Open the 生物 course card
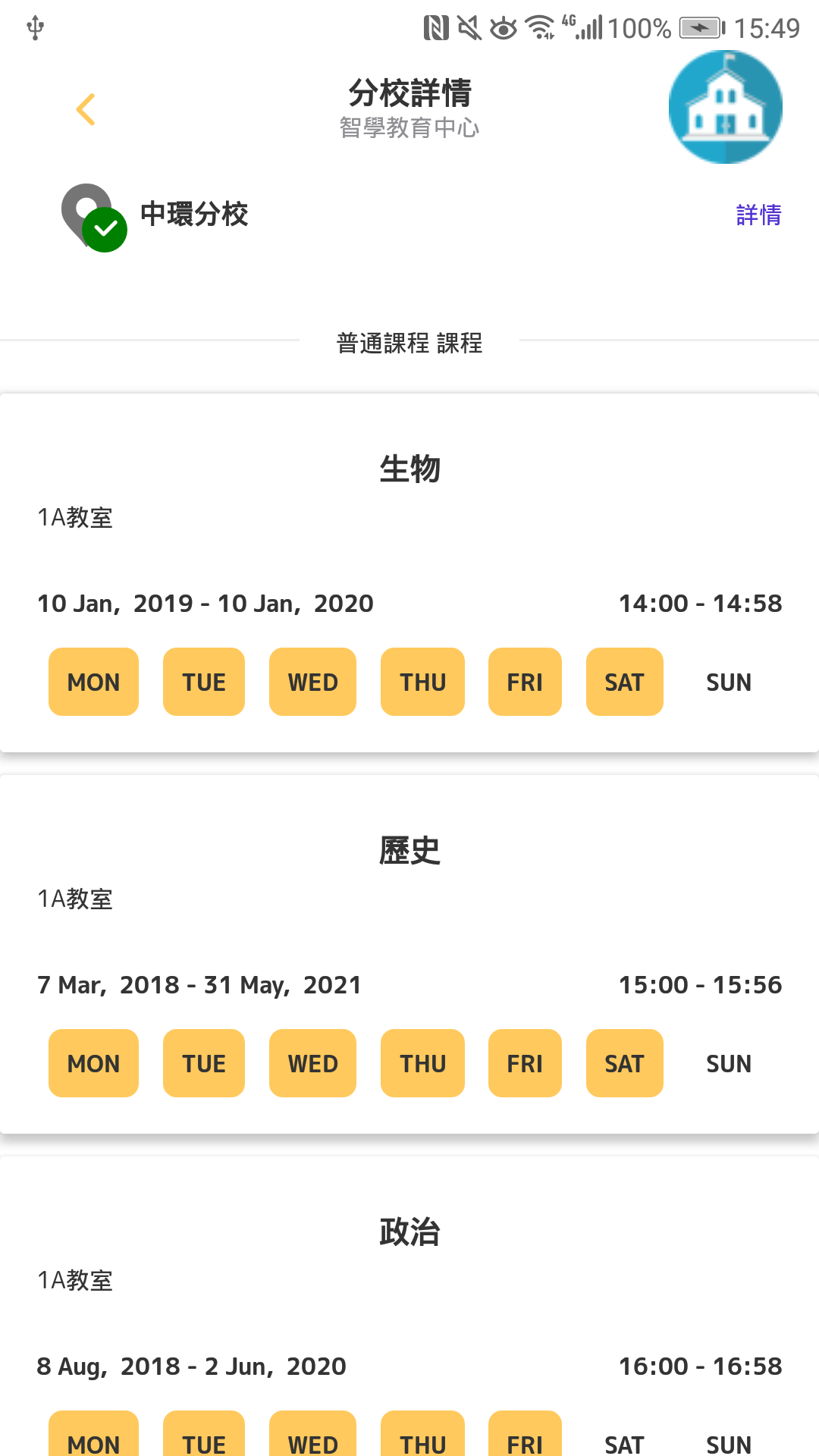This screenshot has height=1456, width=819. (x=409, y=573)
